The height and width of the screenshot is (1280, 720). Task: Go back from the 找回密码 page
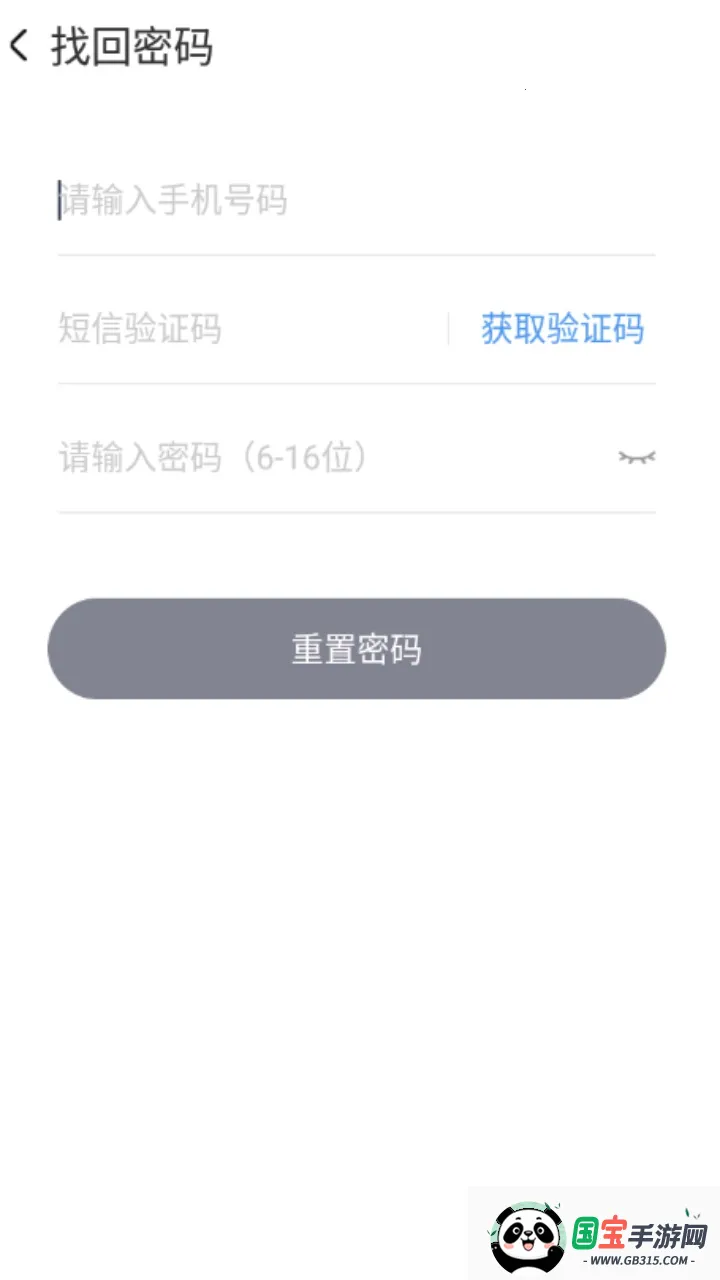tap(20, 46)
